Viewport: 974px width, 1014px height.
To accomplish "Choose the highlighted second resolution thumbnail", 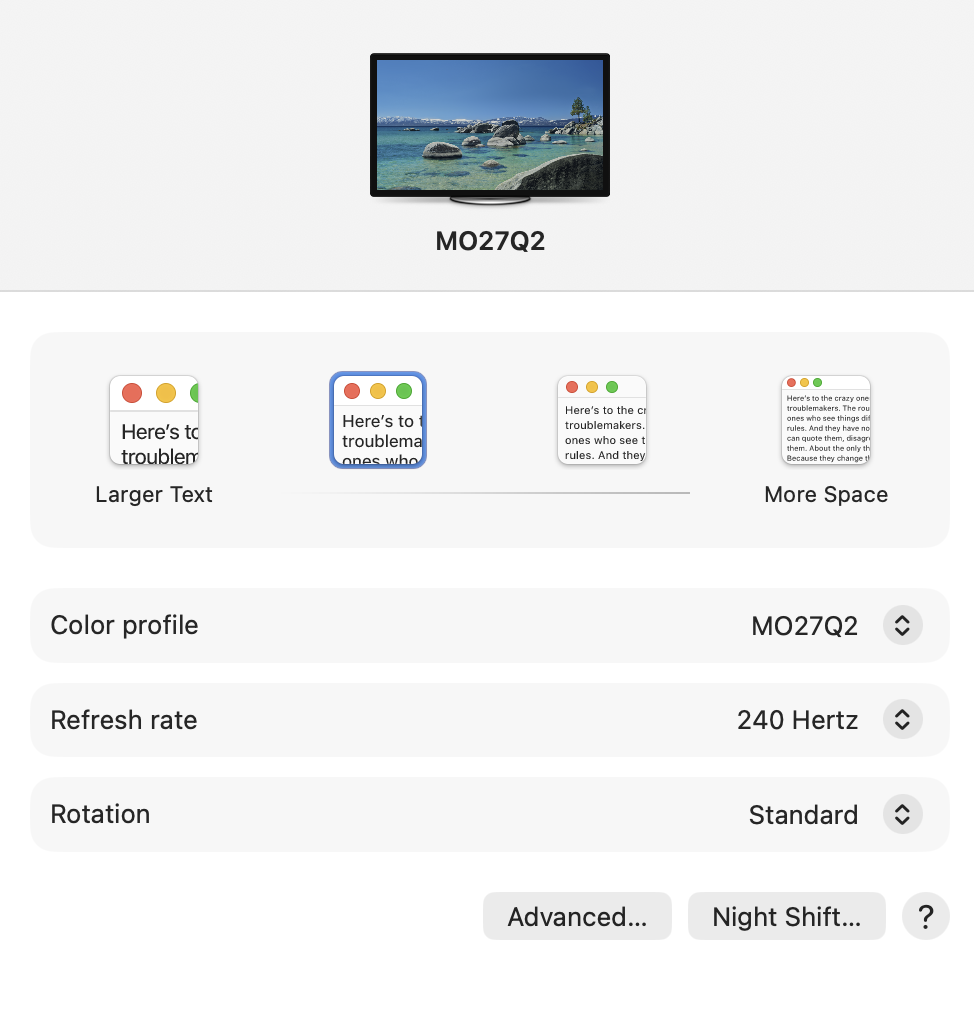I will [x=378, y=420].
